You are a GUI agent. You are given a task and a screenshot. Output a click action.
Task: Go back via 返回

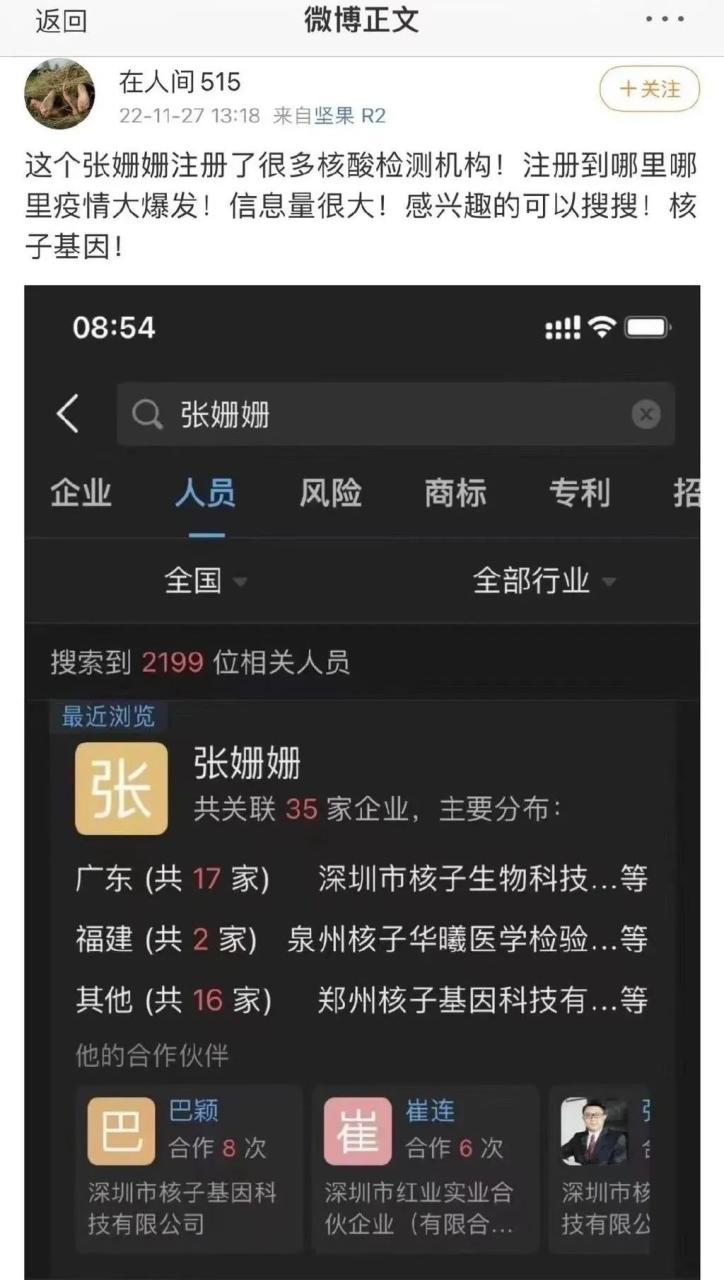(x=61, y=20)
